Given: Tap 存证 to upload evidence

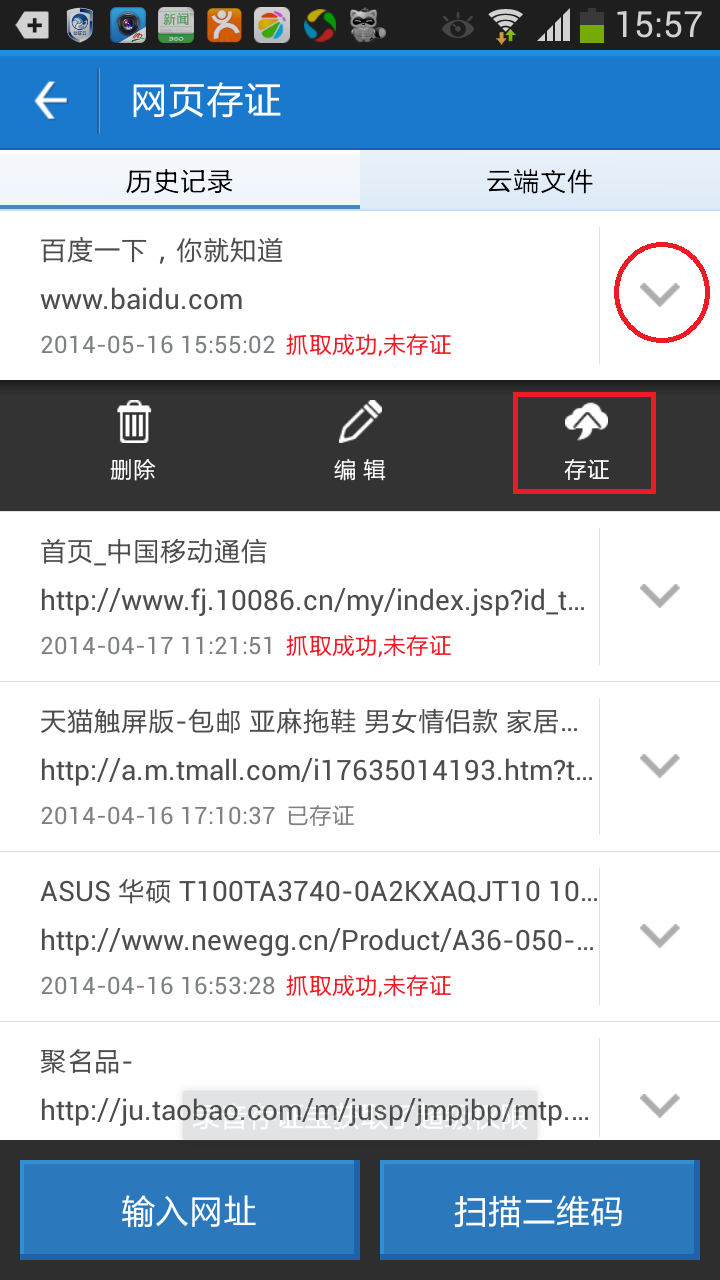Looking at the screenshot, I should [x=585, y=442].
